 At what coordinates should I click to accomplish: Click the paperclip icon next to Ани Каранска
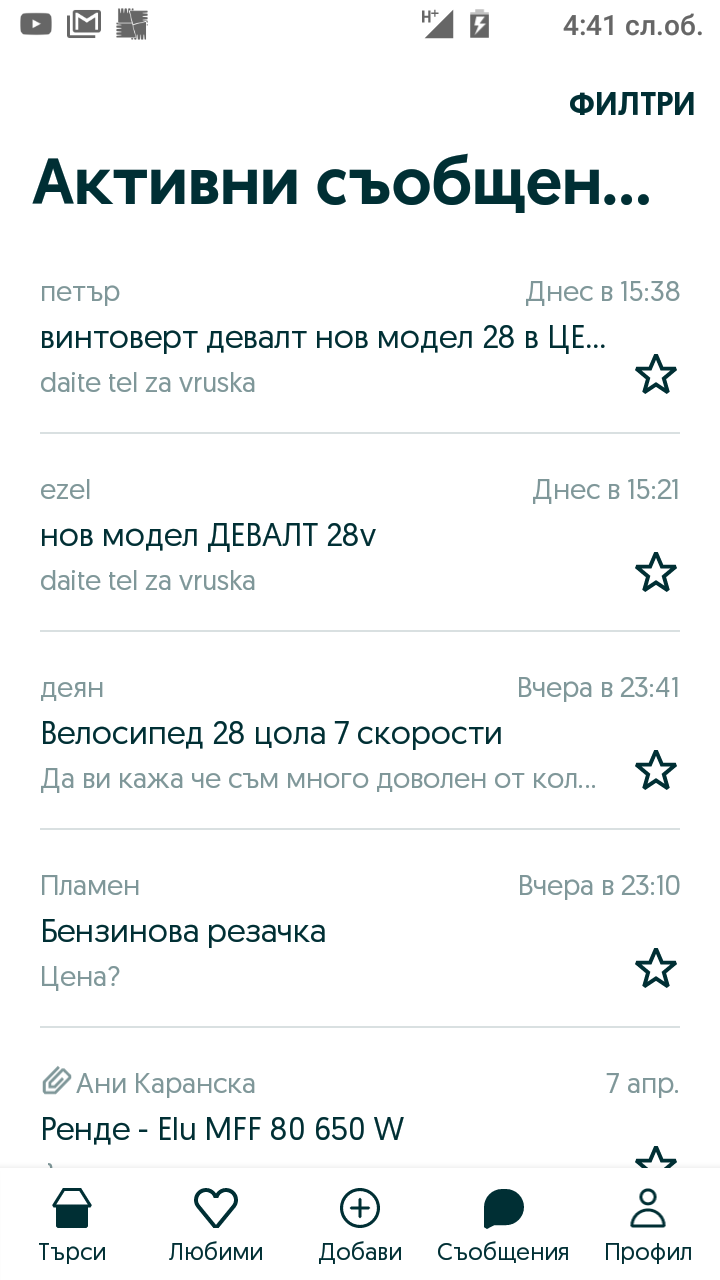(56, 1081)
